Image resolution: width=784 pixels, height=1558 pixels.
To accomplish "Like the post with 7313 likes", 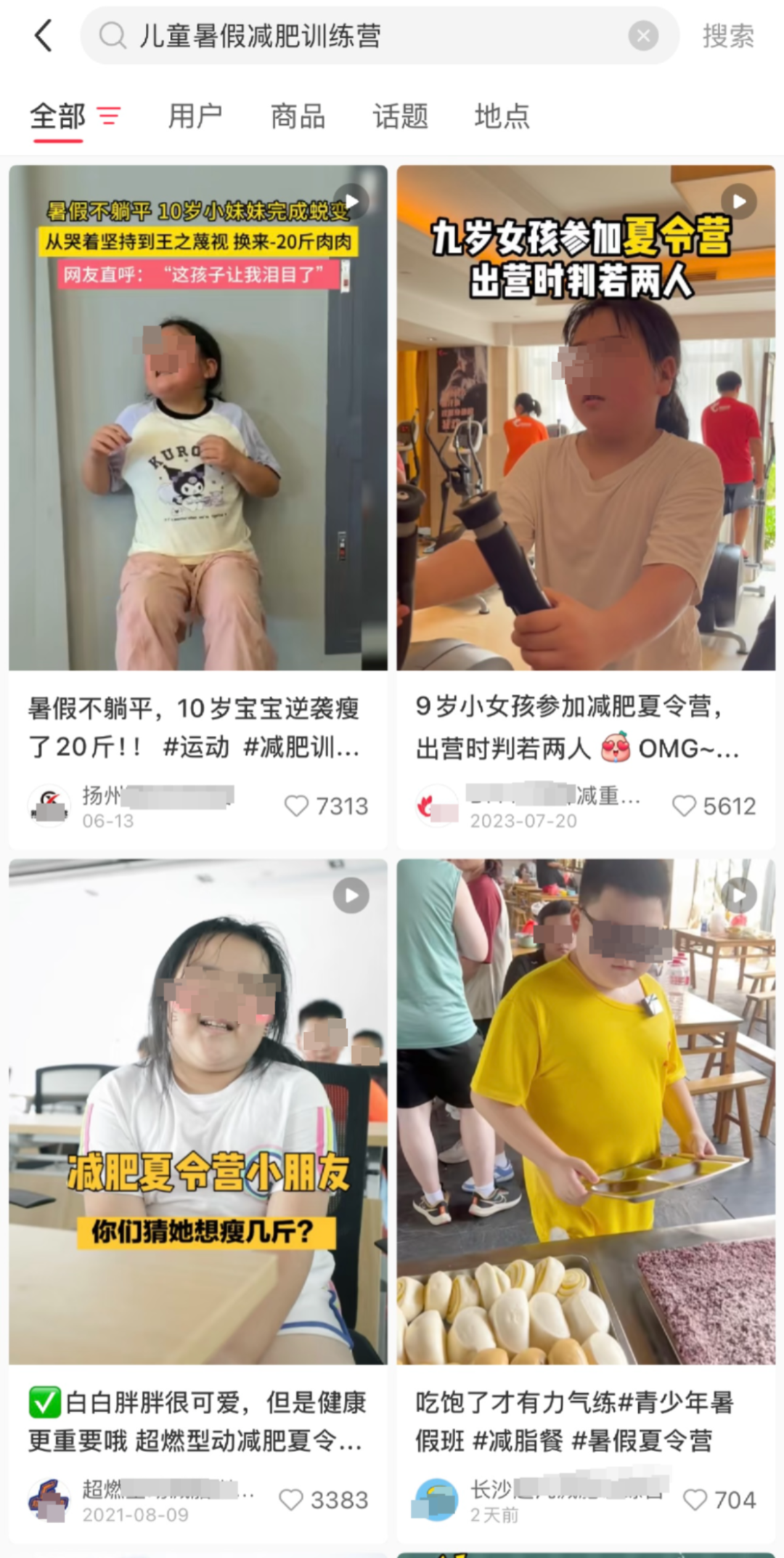I will 296,806.
